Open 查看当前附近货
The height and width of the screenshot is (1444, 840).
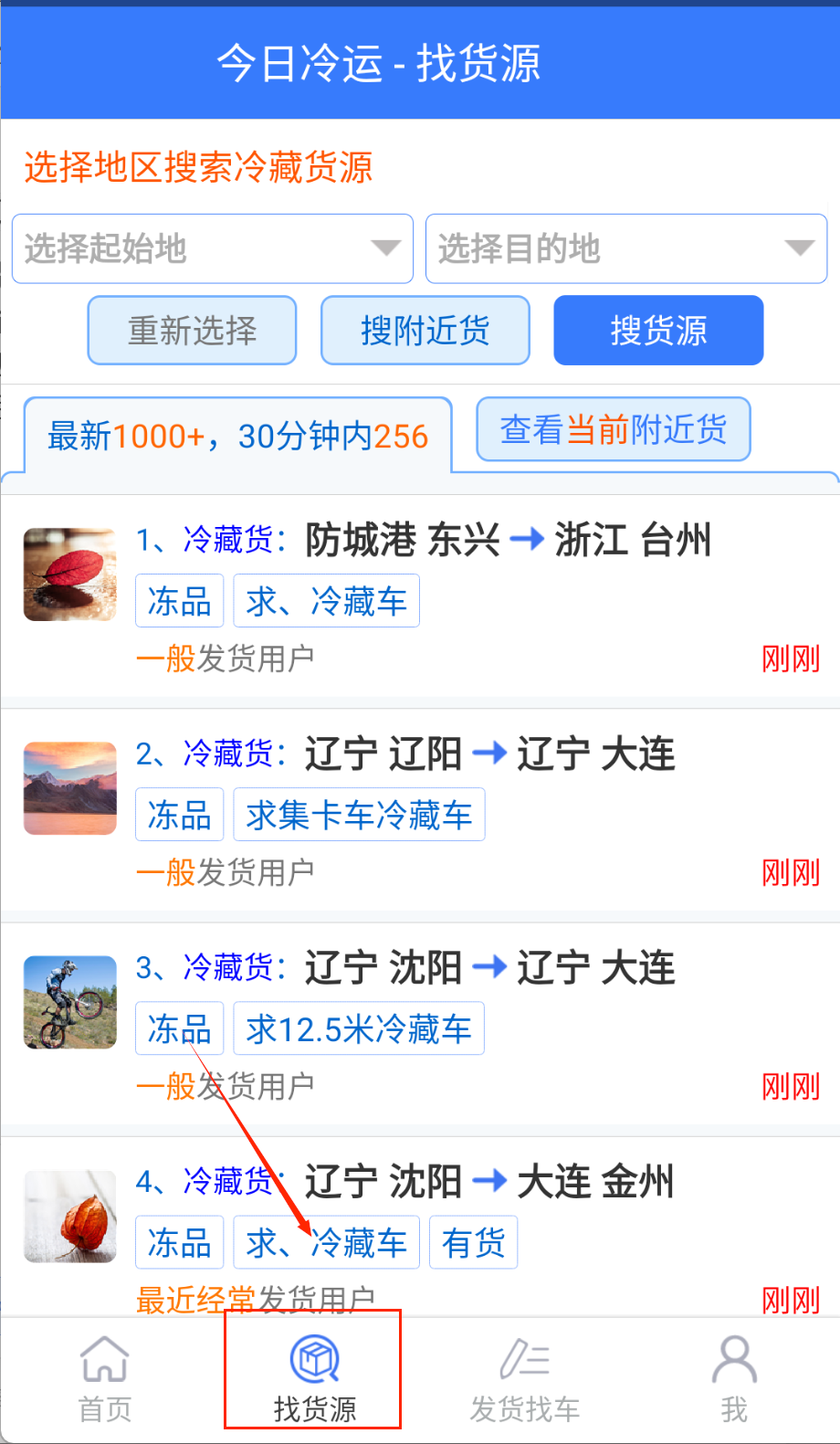pos(613,429)
